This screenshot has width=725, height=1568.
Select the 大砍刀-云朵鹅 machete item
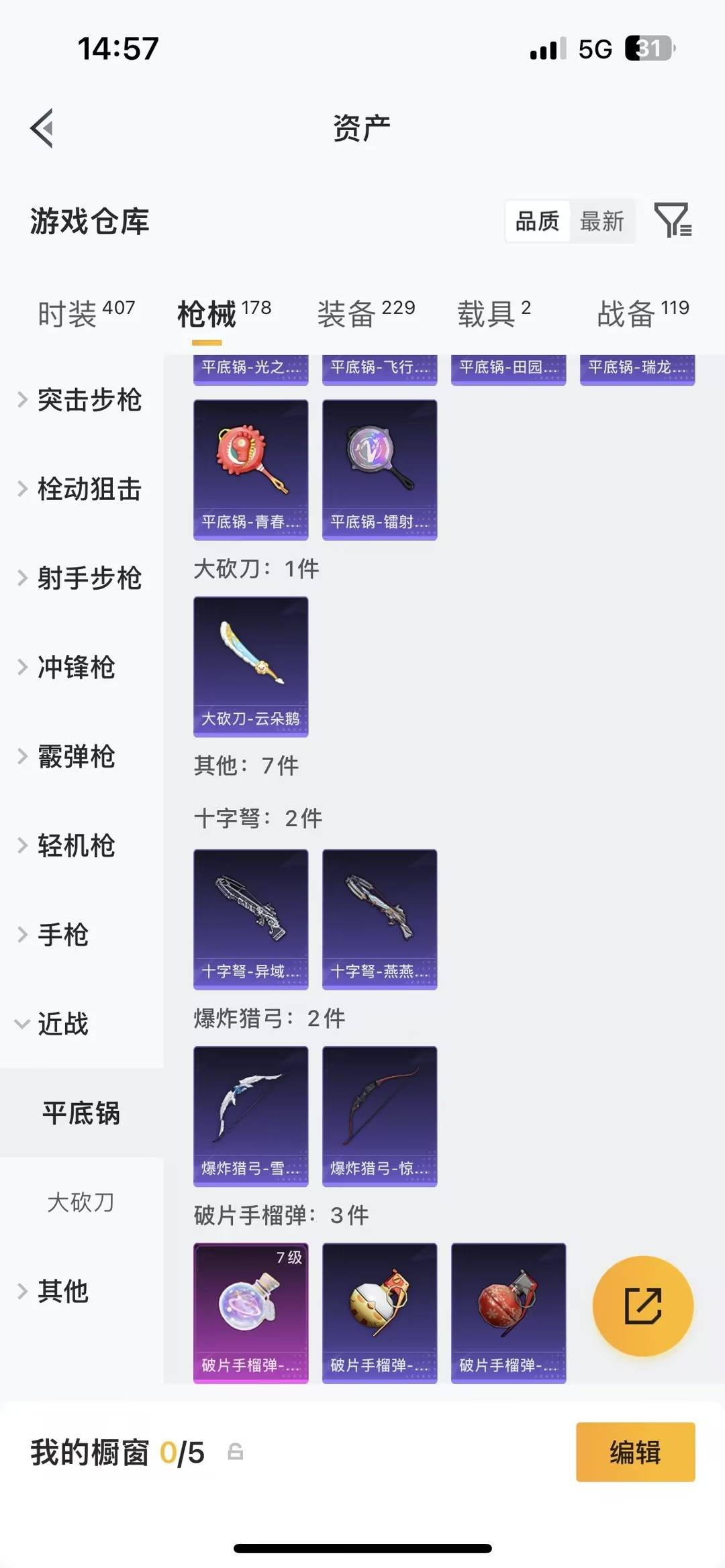point(250,666)
